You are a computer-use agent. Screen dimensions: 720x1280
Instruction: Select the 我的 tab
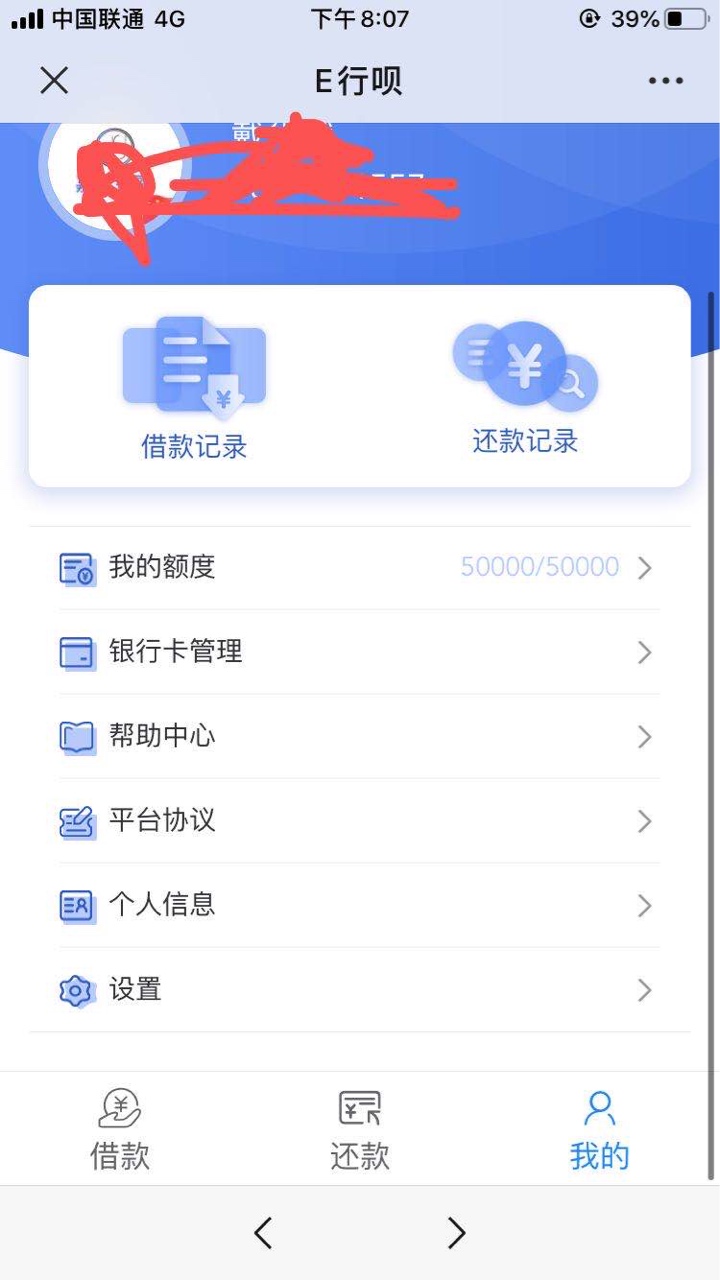[x=599, y=1130]
